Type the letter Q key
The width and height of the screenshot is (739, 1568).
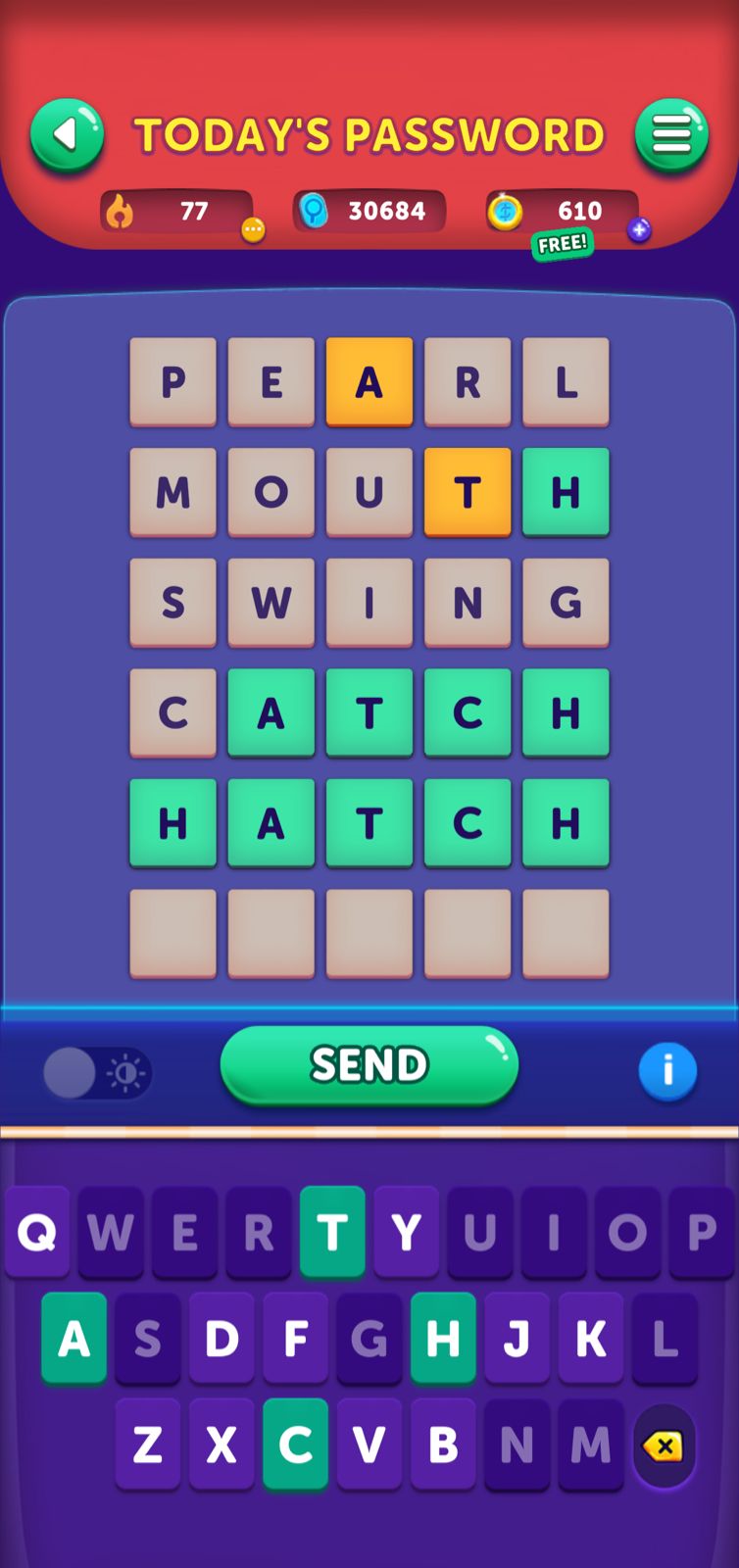37,1232
